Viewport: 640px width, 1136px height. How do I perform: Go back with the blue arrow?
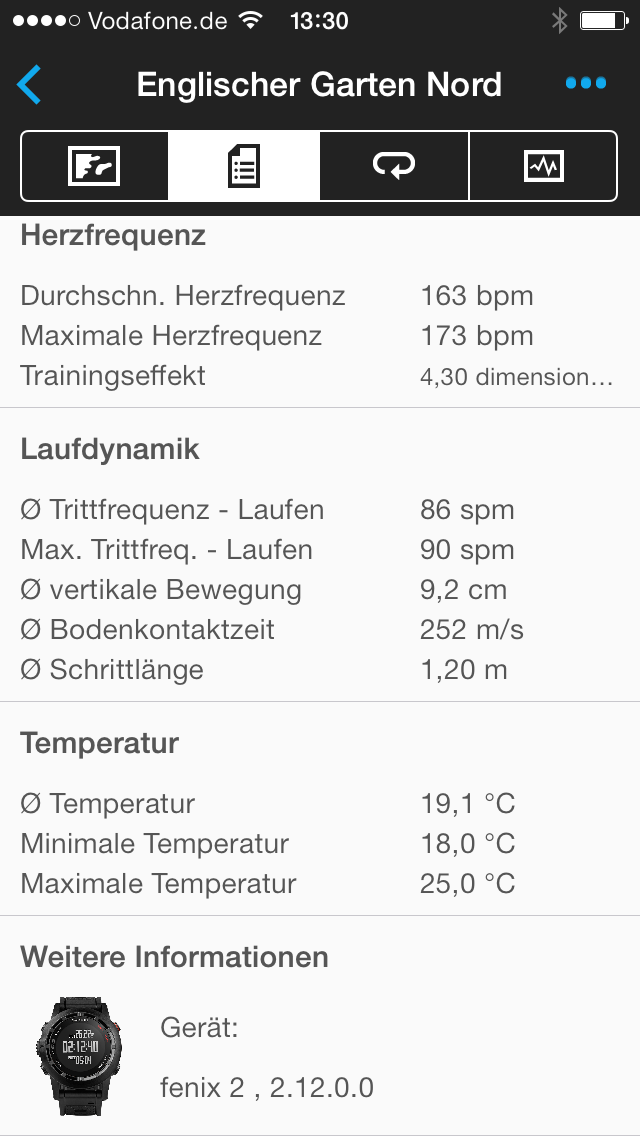pos(30,85)
